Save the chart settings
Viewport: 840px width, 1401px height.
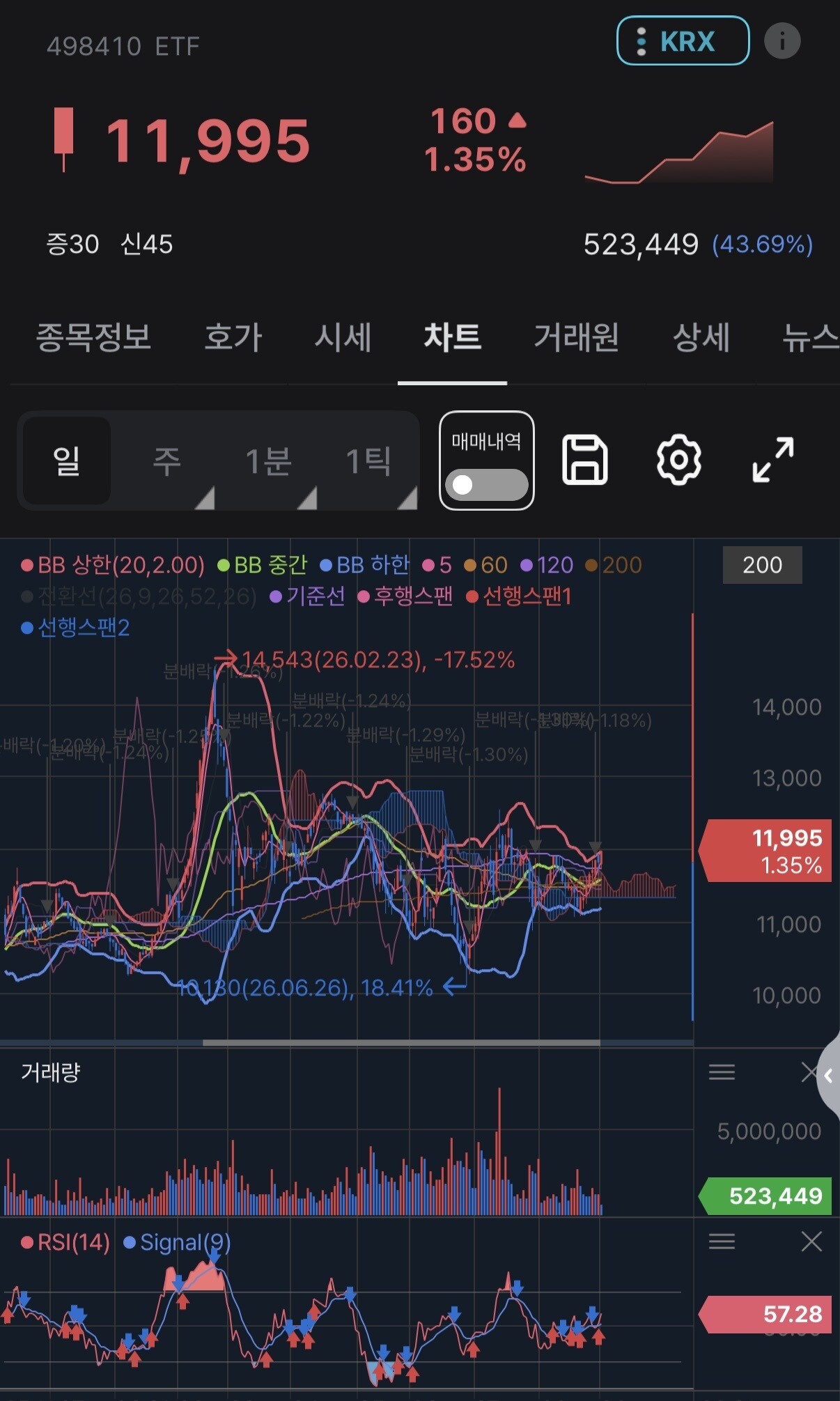point(584,460)
